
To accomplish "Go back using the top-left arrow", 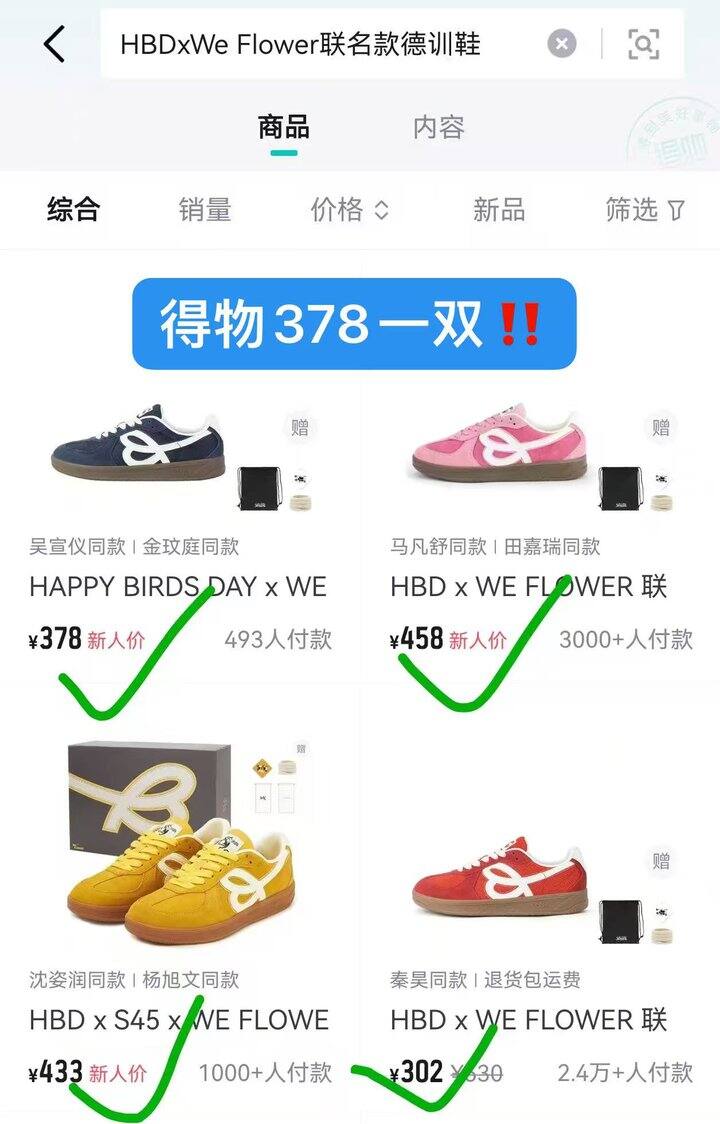I will (54, 45).
